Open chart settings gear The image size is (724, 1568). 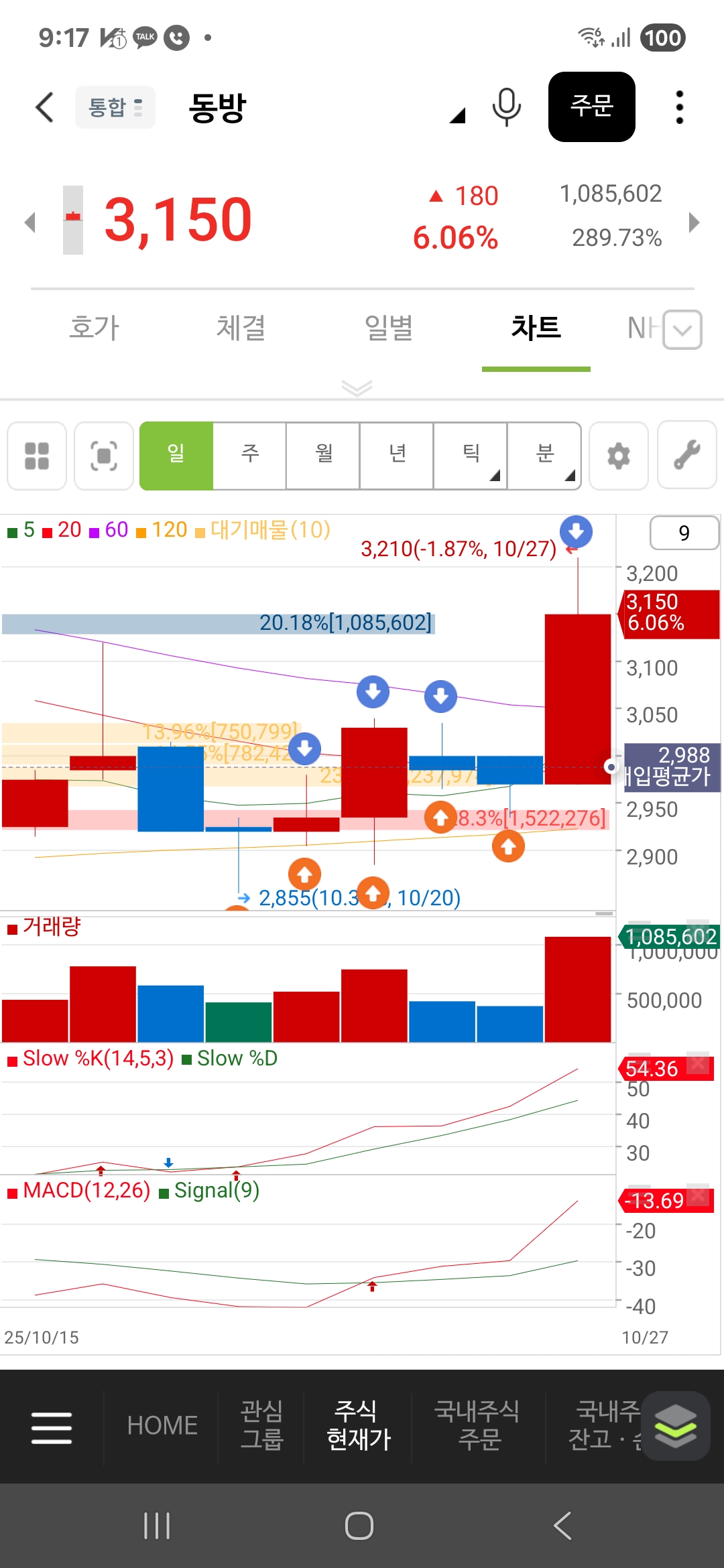point(618,456)
